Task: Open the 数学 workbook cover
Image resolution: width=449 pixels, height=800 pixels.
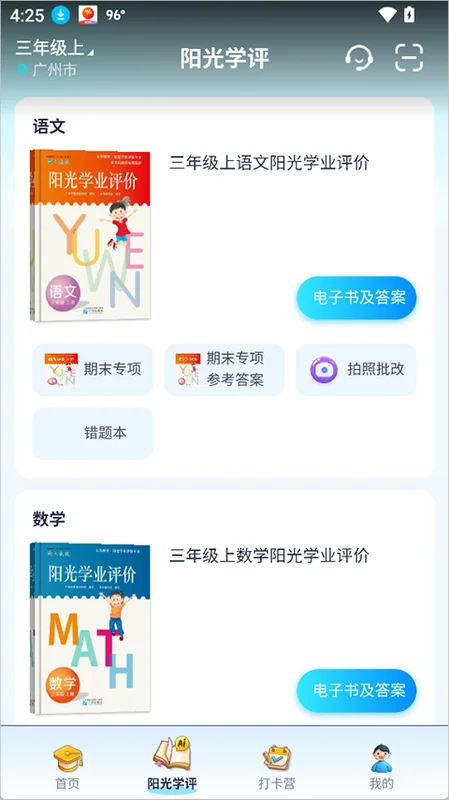Action: [x=90, y=628]
